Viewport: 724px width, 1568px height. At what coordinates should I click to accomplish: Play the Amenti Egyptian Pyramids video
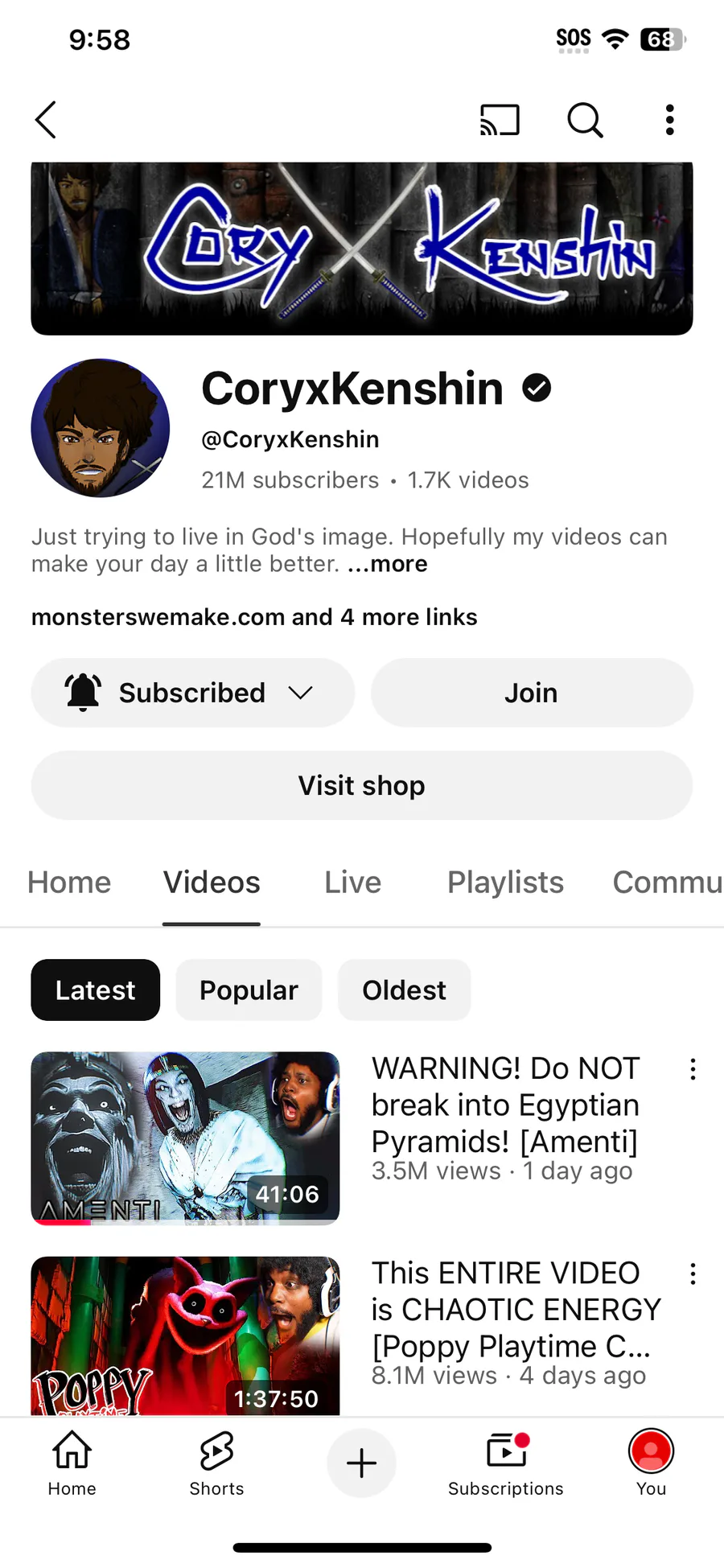(x=185, y=1138)
